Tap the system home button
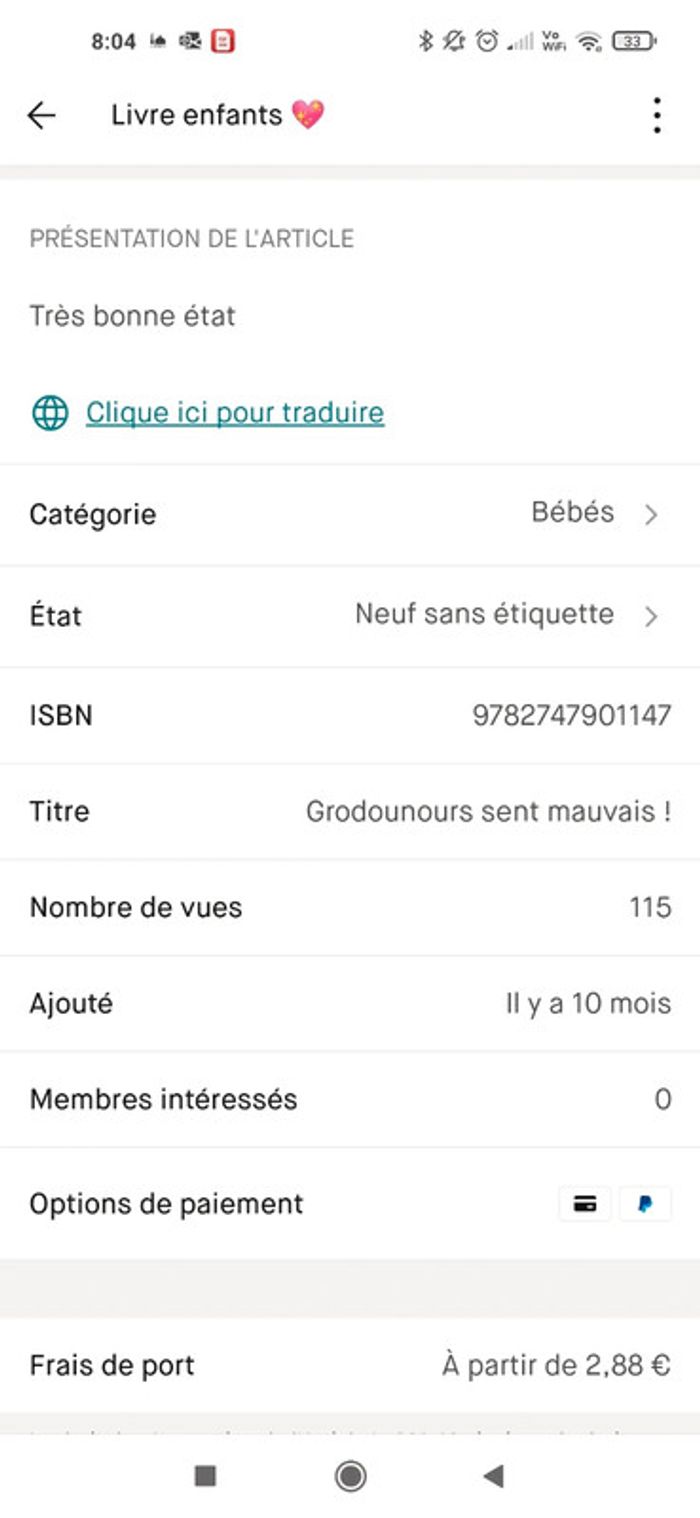 [350, 1476]
